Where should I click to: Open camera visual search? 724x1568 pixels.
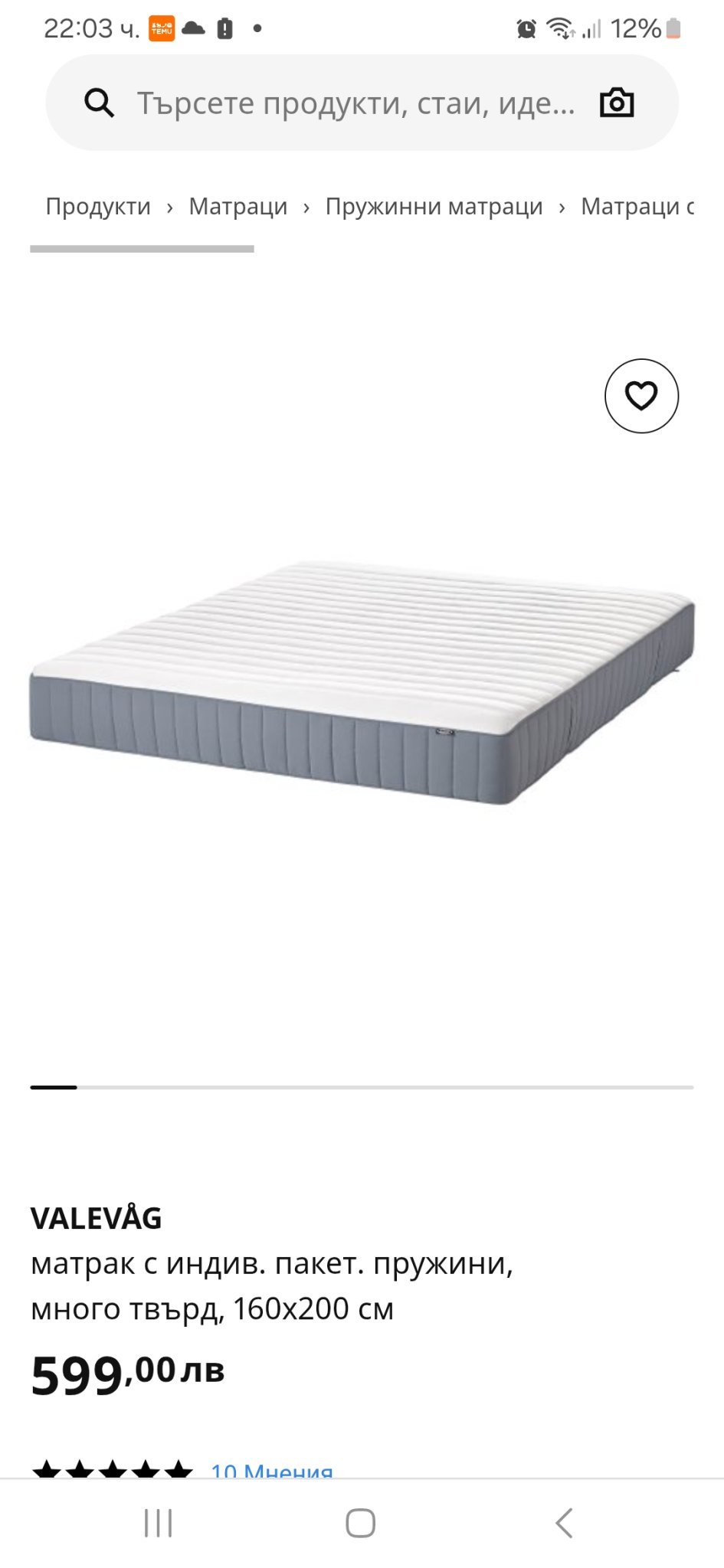pos(617,103)
